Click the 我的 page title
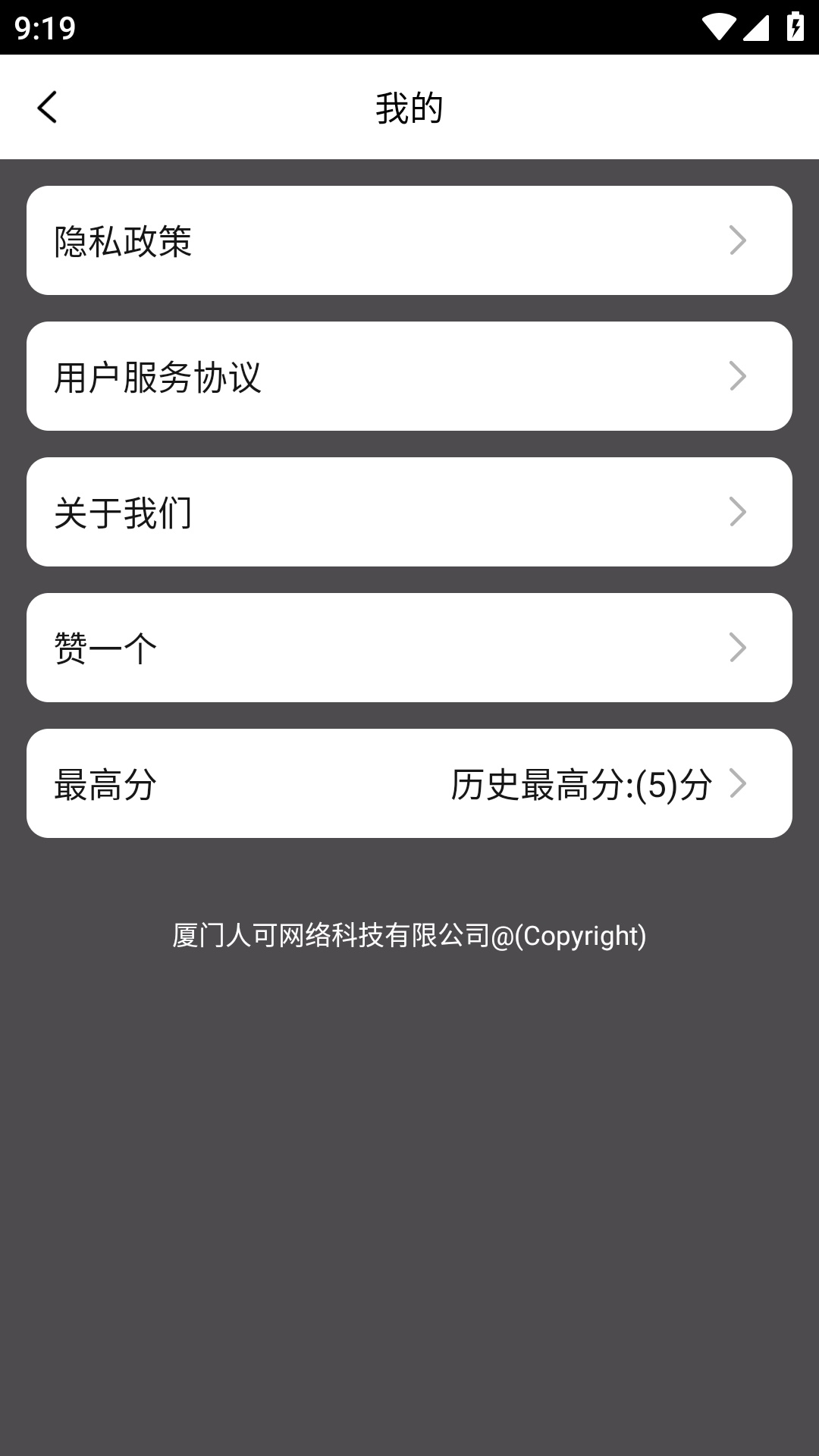The height and width of the screenshot is (1456, 819). [409, 108]
